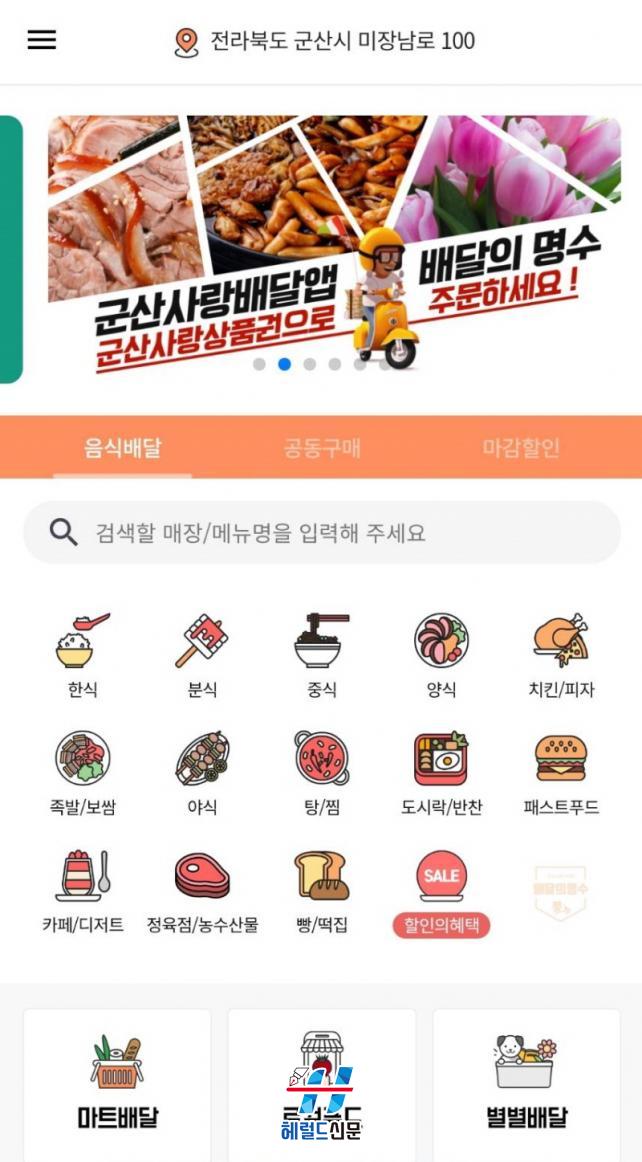This screenshot has height=1162, width=642.
Task: Open the 마트배달 card
Action: coord(117,1082)
